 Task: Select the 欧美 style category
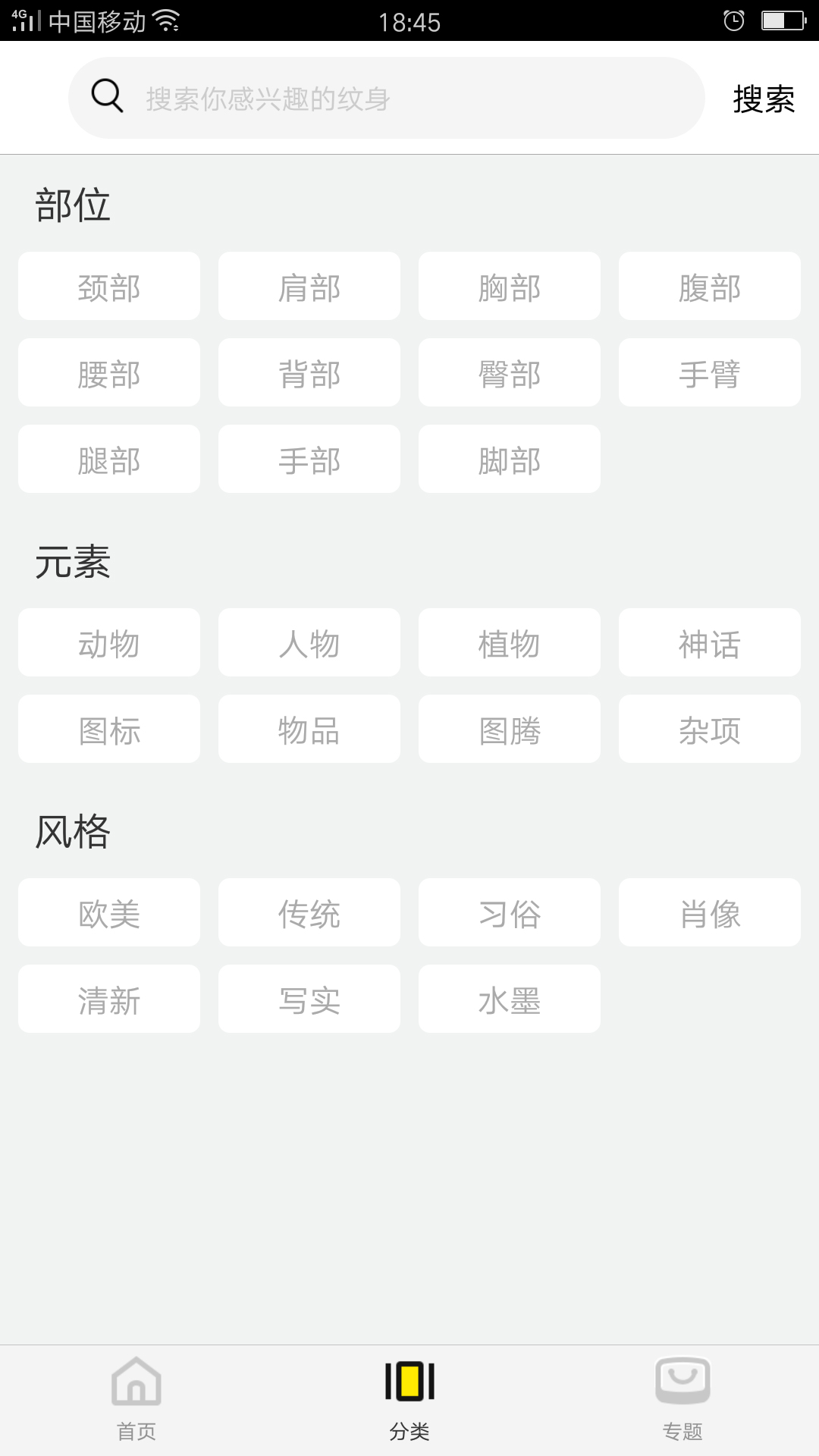(x=108, y=913)
